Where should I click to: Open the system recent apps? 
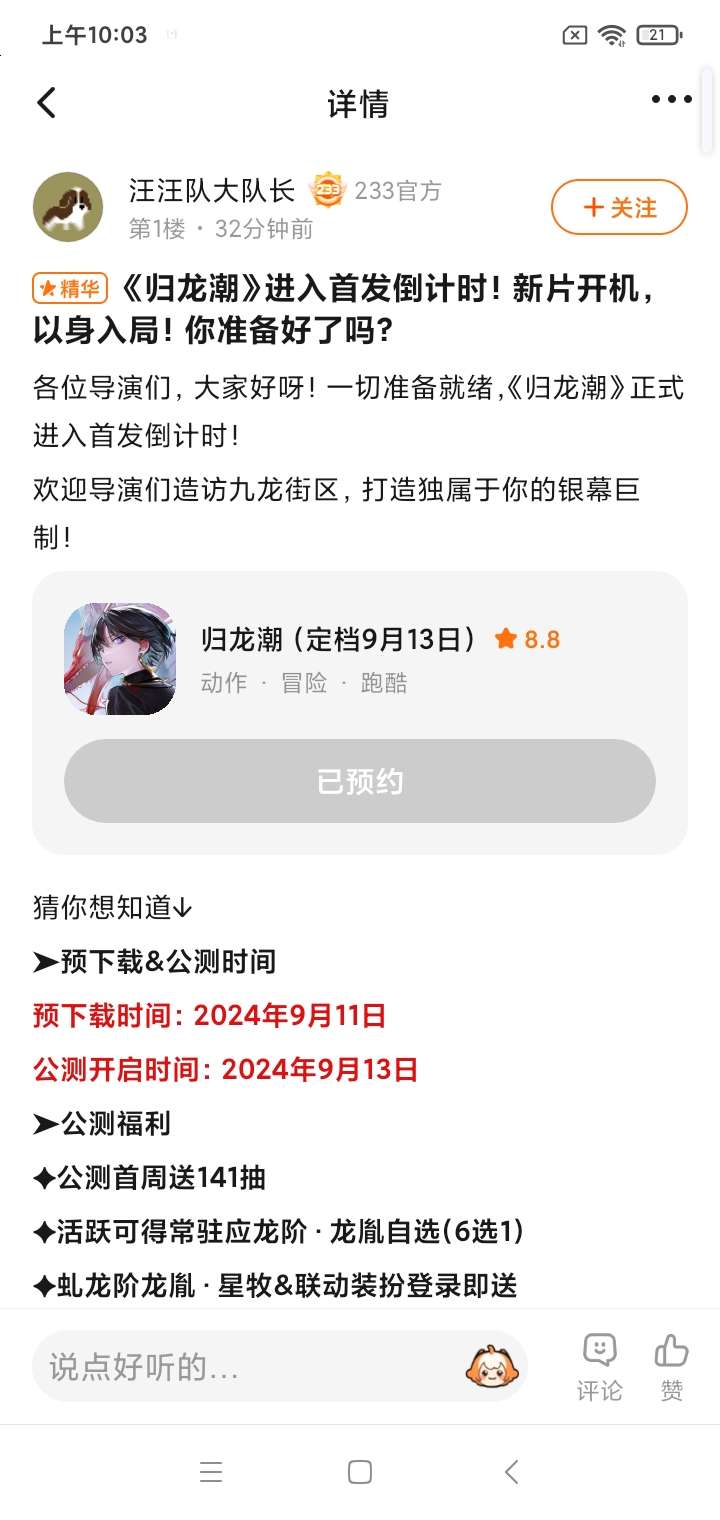[210, 1472]
